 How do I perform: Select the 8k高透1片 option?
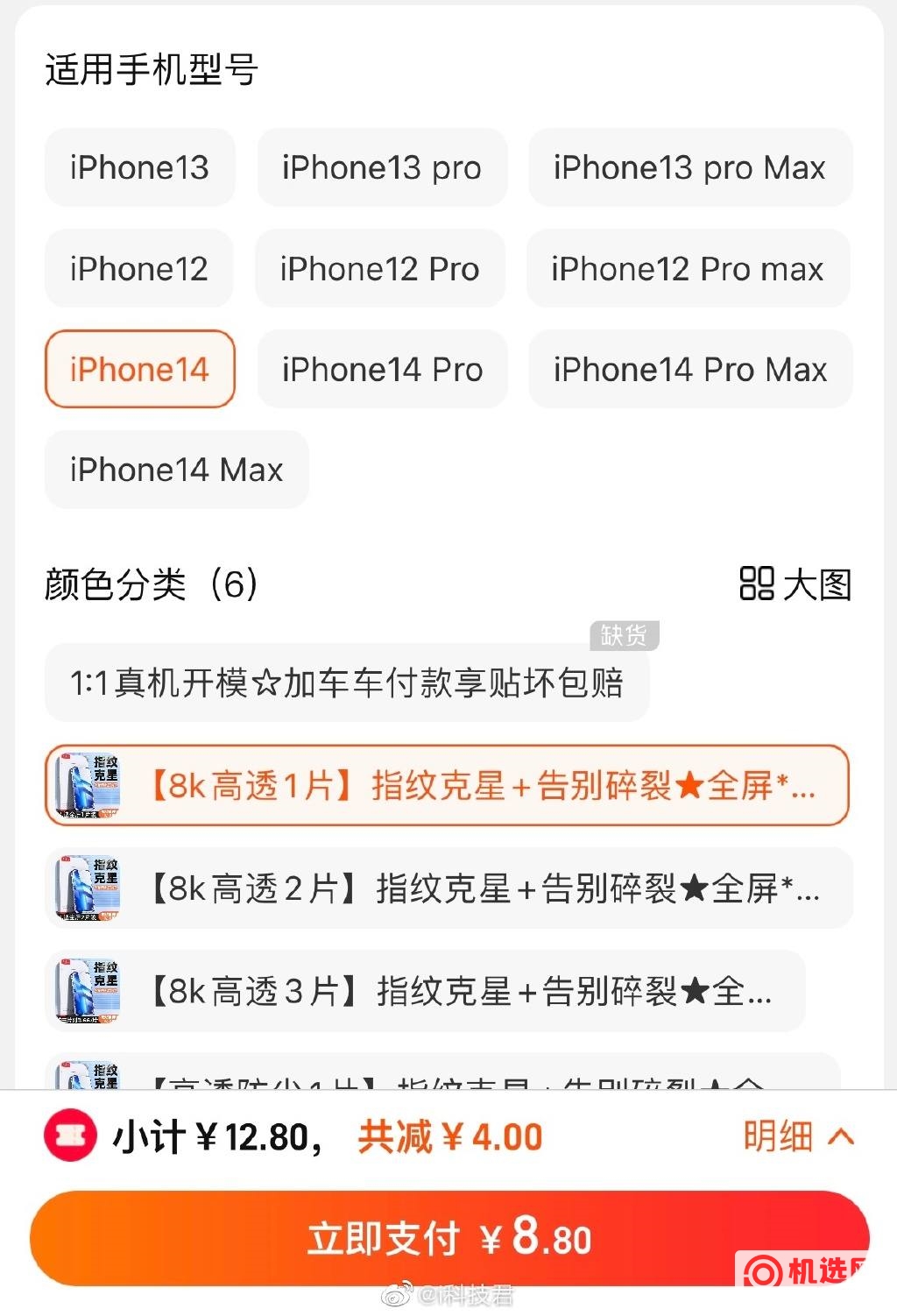click(x=447, y=786)
